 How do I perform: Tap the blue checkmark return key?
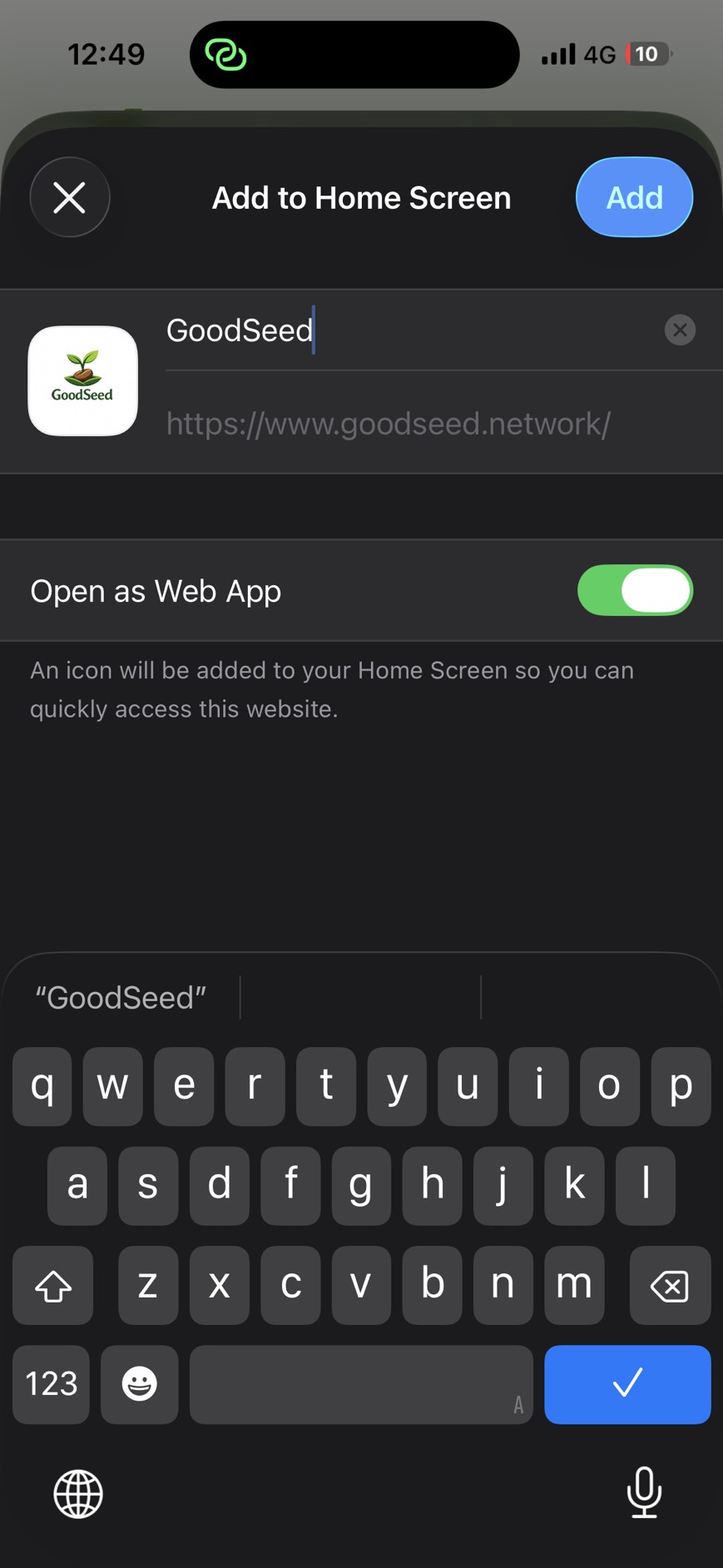click(627, 1384)
